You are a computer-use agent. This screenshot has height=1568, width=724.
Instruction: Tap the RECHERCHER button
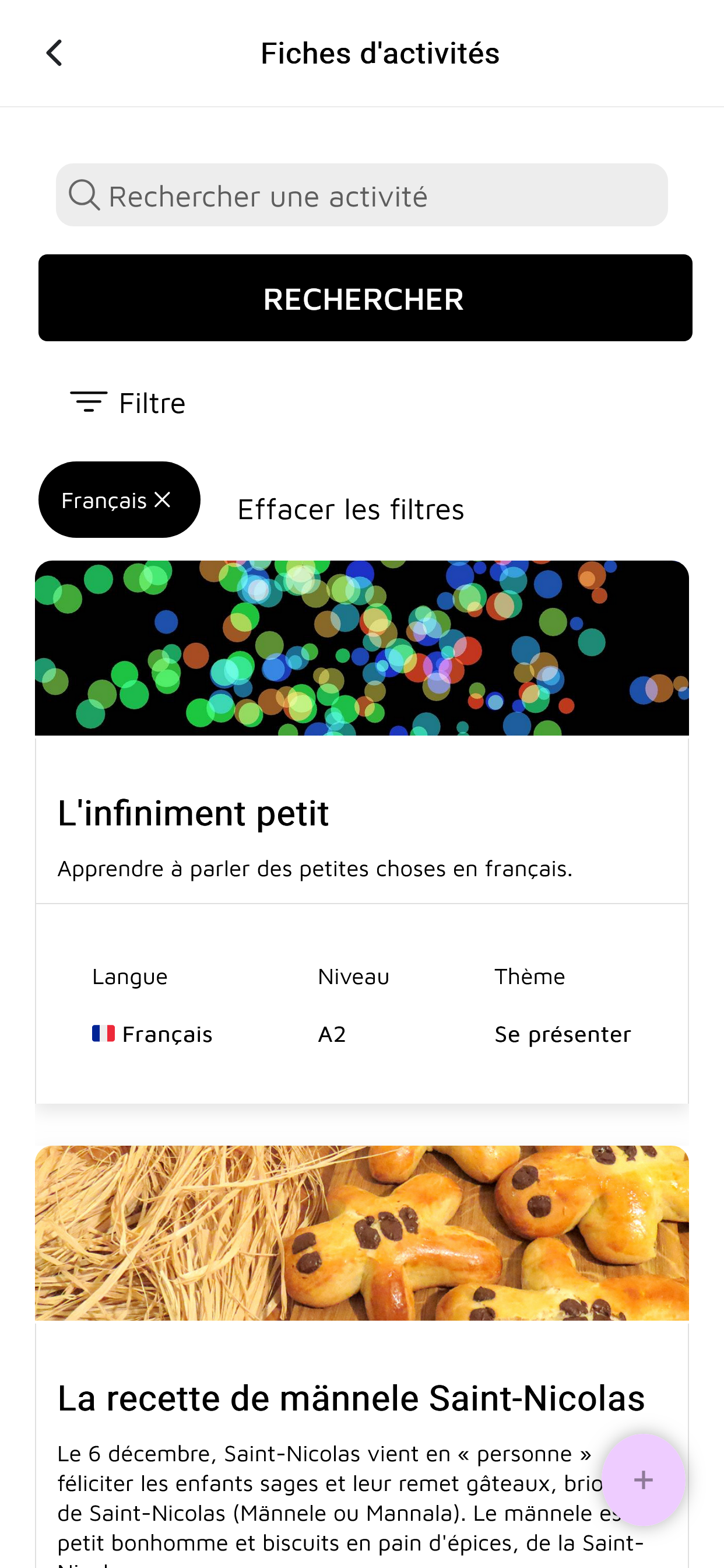[365, 298]
